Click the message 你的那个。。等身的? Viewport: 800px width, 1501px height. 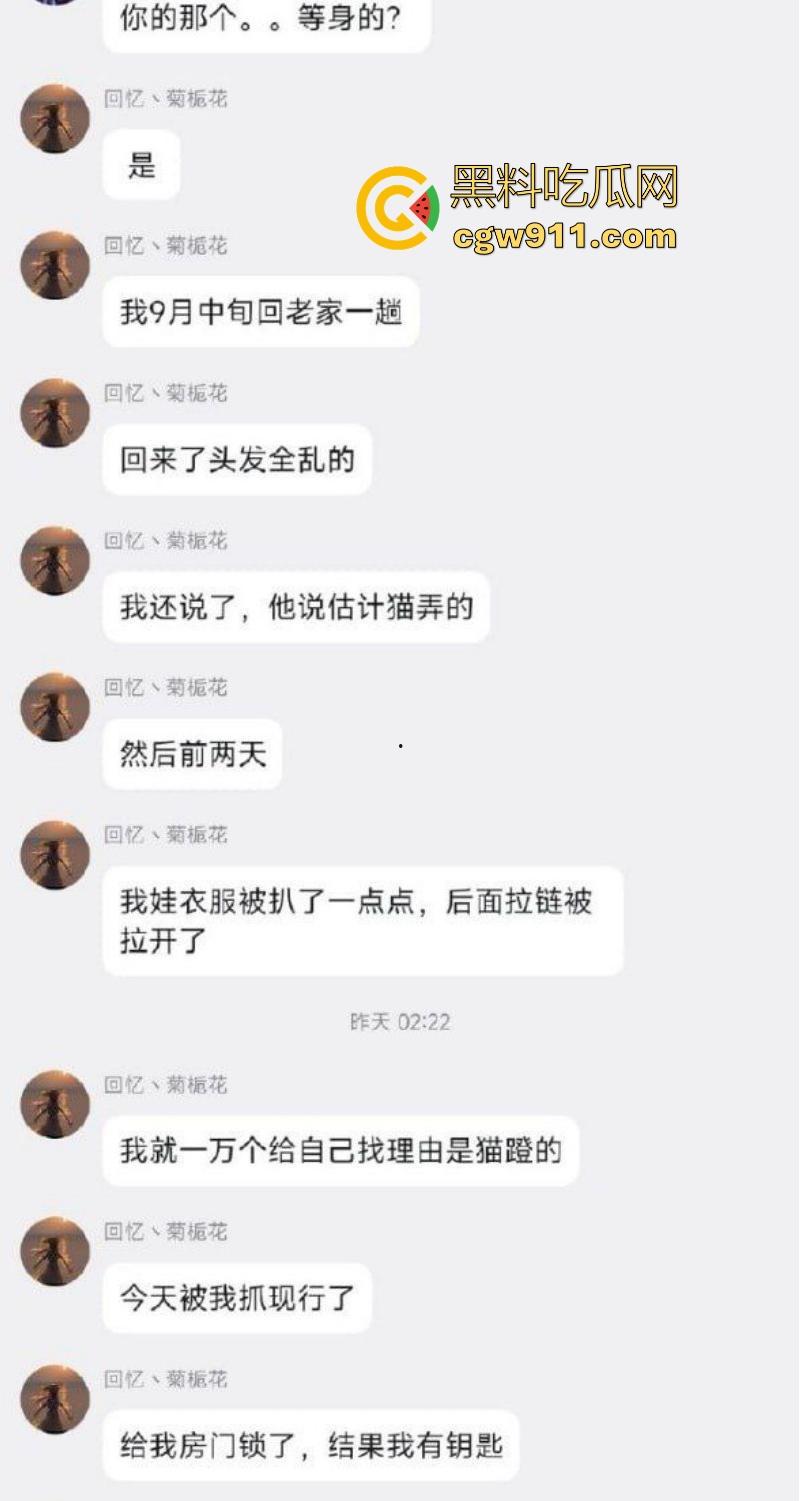click(x=265, y=20)
